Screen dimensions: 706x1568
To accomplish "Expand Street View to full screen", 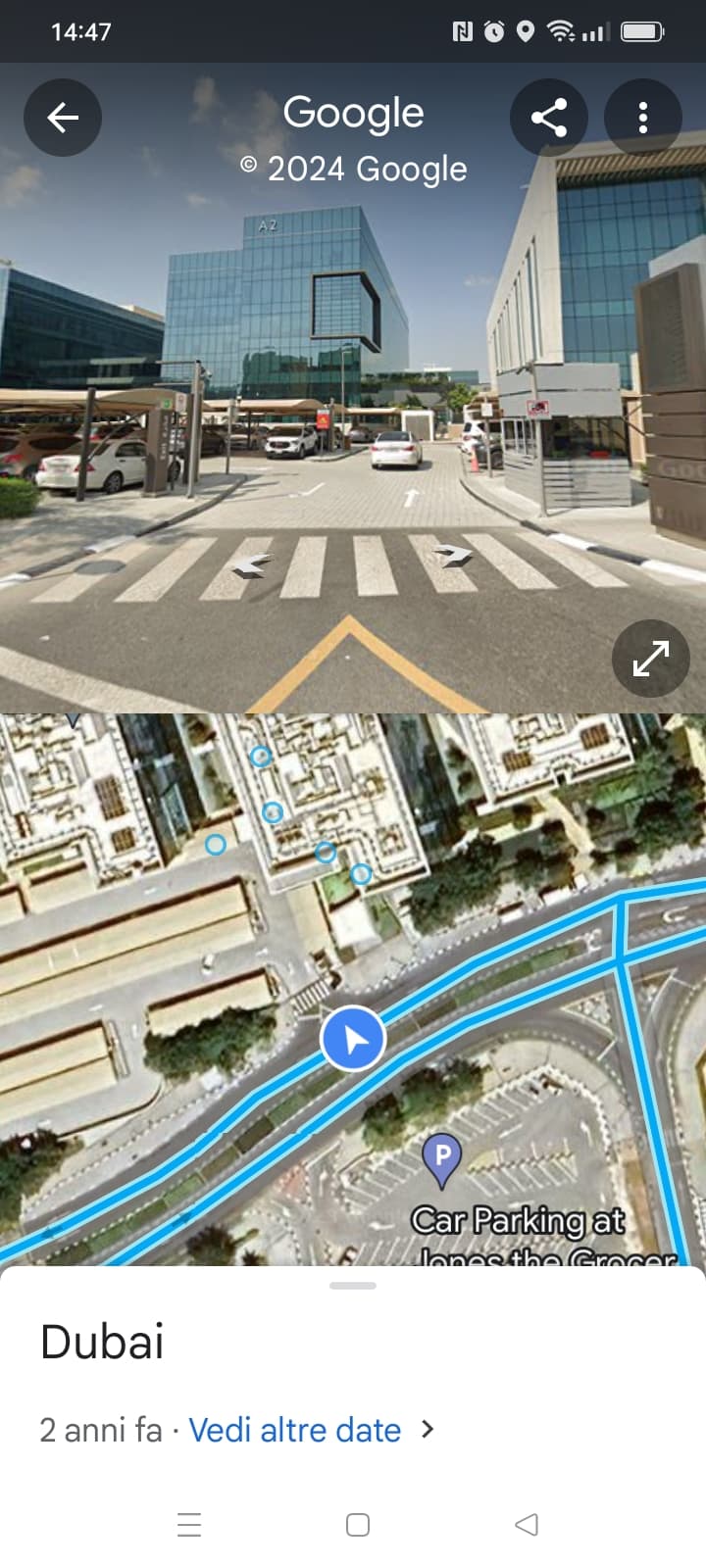I will [x=651, y=659].
